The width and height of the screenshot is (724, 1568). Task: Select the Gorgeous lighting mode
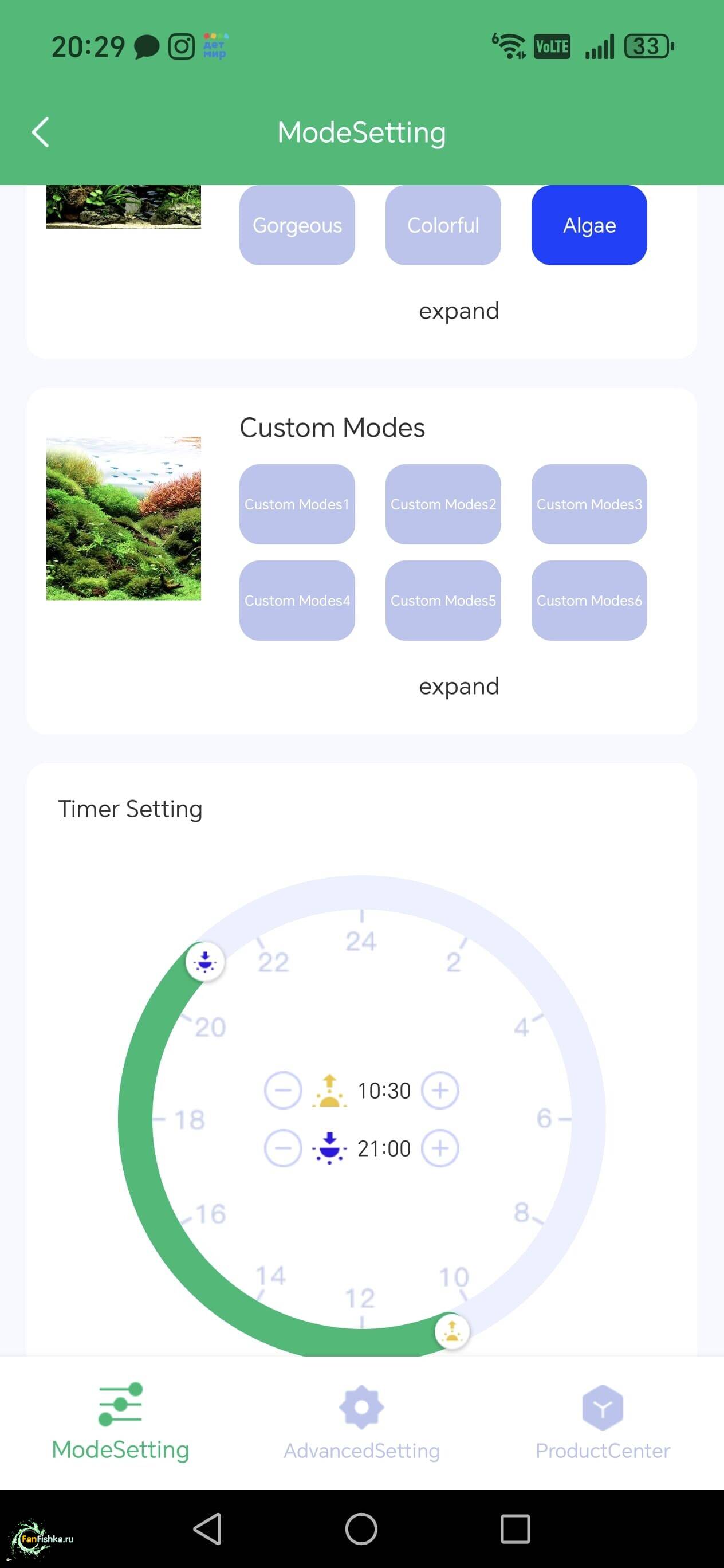(297, 225)
